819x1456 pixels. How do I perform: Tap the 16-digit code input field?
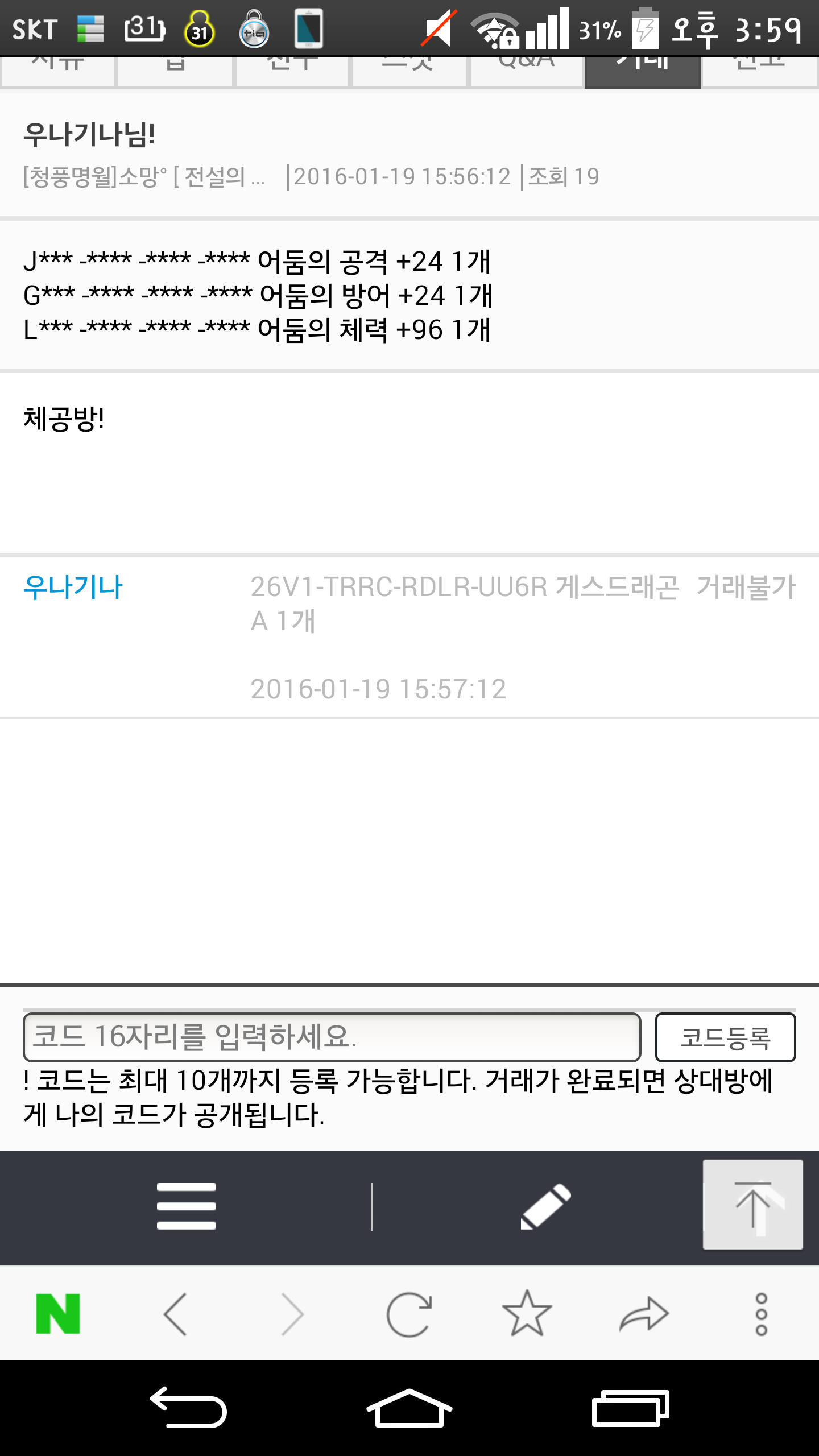click(x=332, y=1037)
